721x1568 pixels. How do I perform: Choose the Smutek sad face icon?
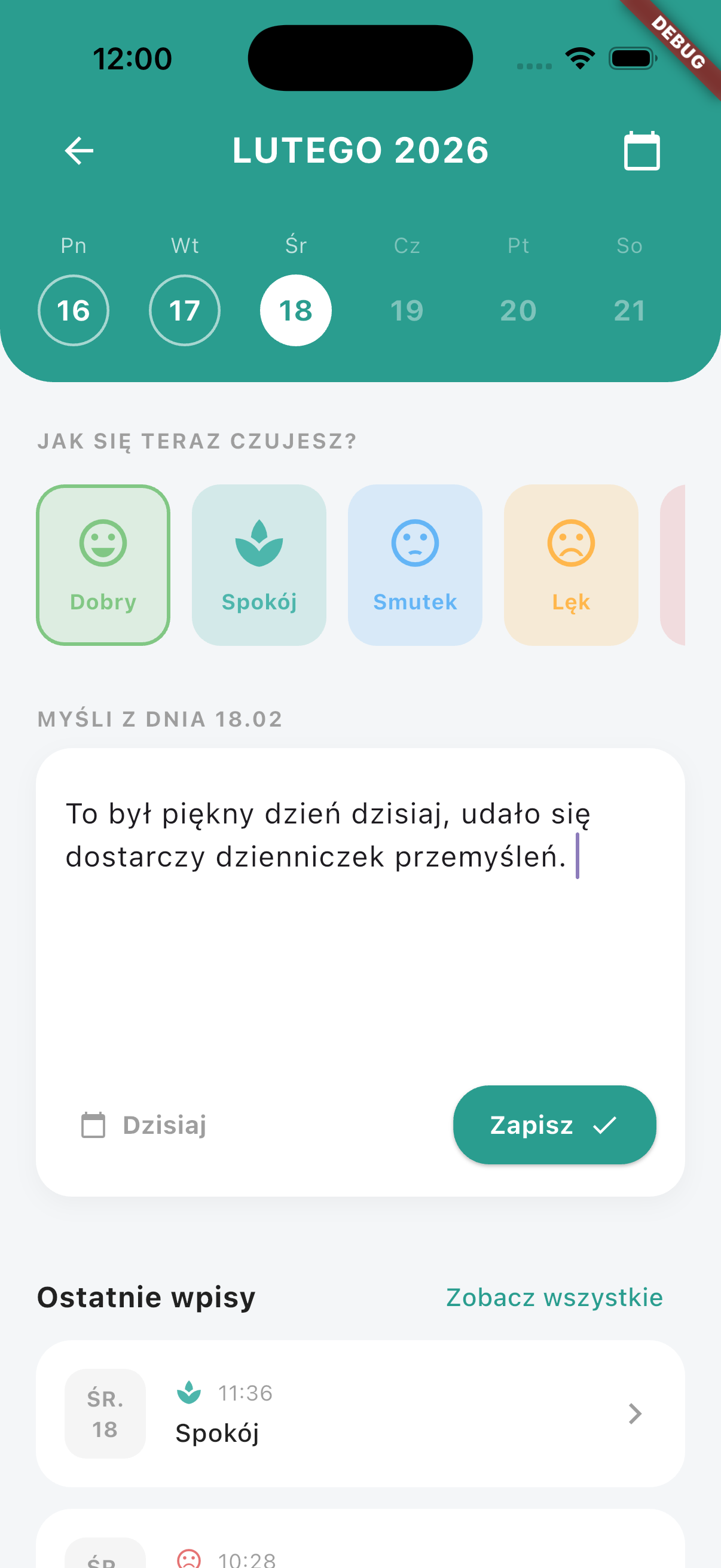click(414, 545)
